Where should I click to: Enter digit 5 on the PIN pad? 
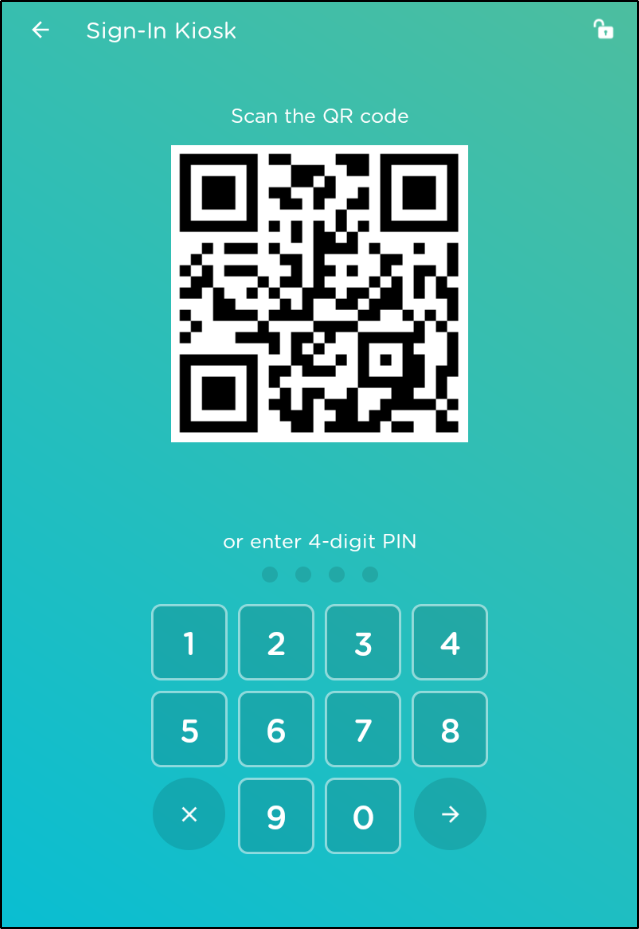click(189, 730)
